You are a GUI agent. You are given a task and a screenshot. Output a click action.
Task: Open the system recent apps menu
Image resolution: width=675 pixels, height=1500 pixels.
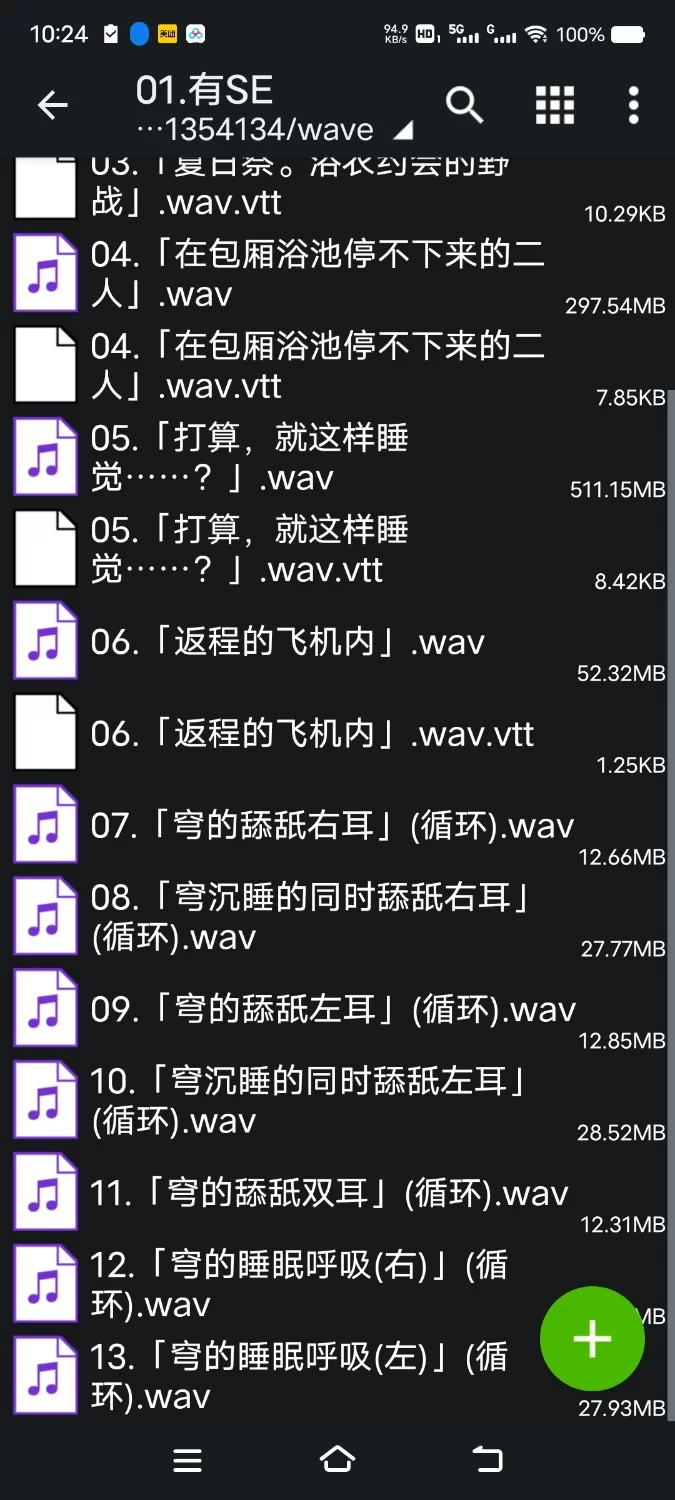click(188, 1460)
